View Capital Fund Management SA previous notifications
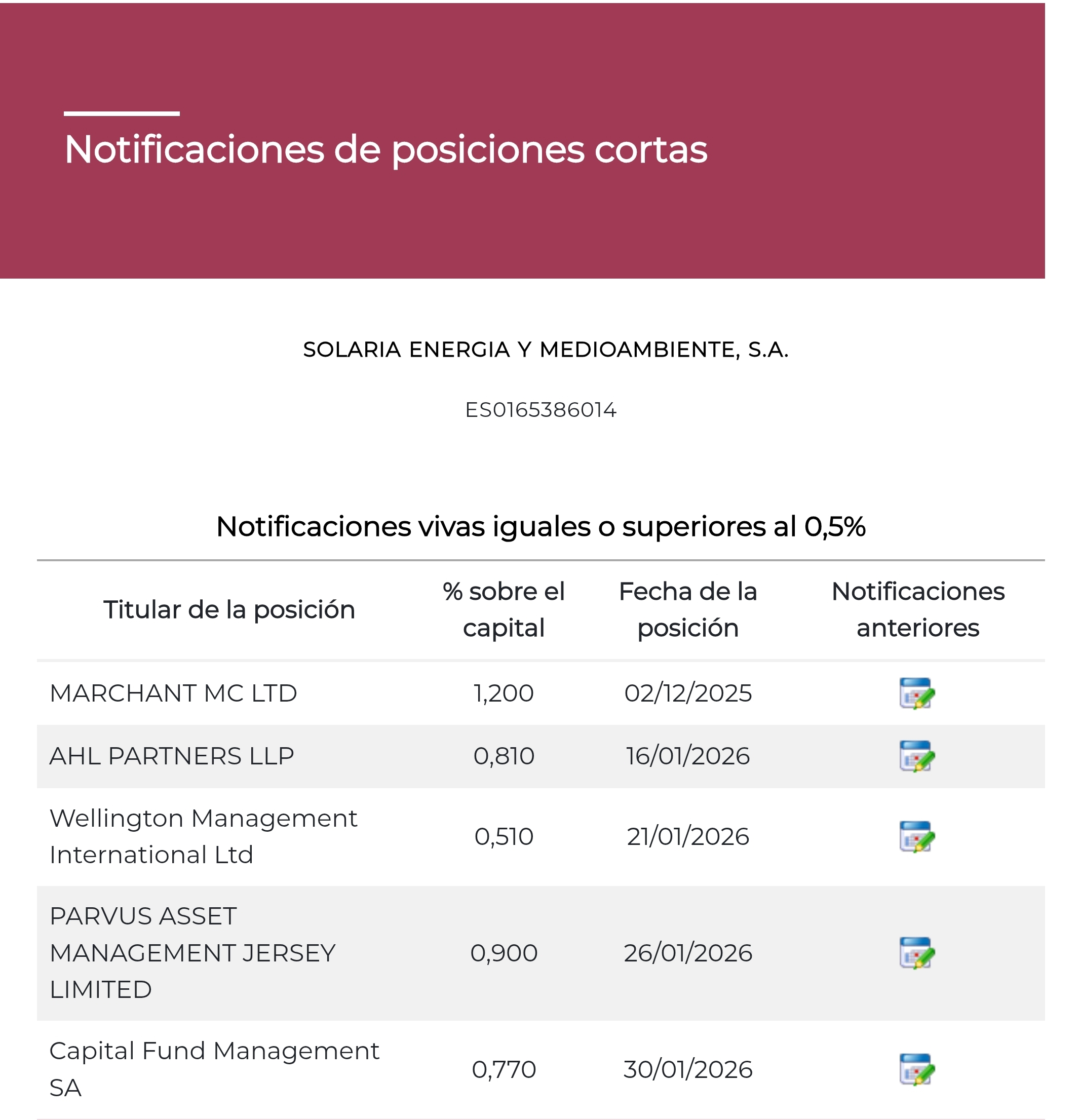The height and width of the screenshot is (1120, 1080). (x=916, y=1069)
